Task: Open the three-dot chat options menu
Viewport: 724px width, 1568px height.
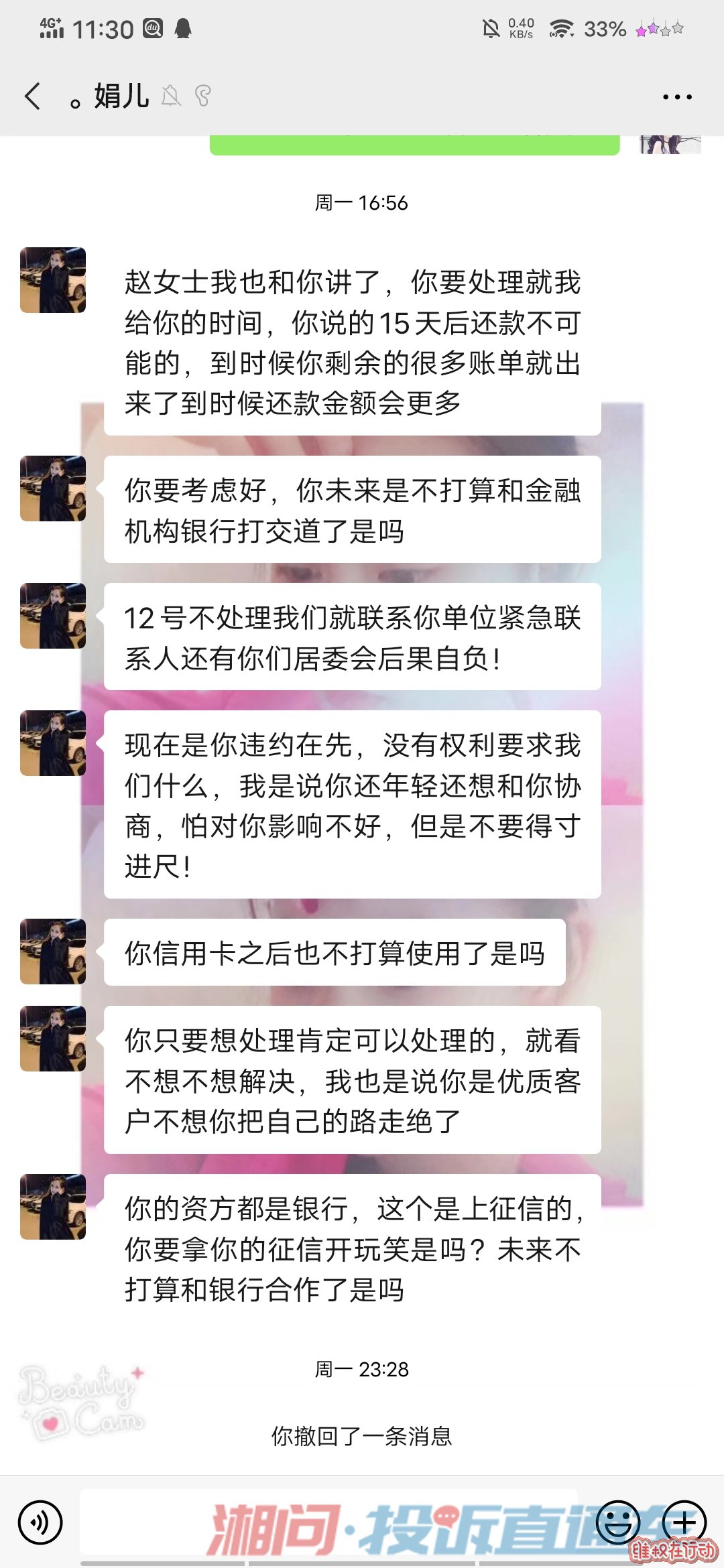Action: coord(676,97)
